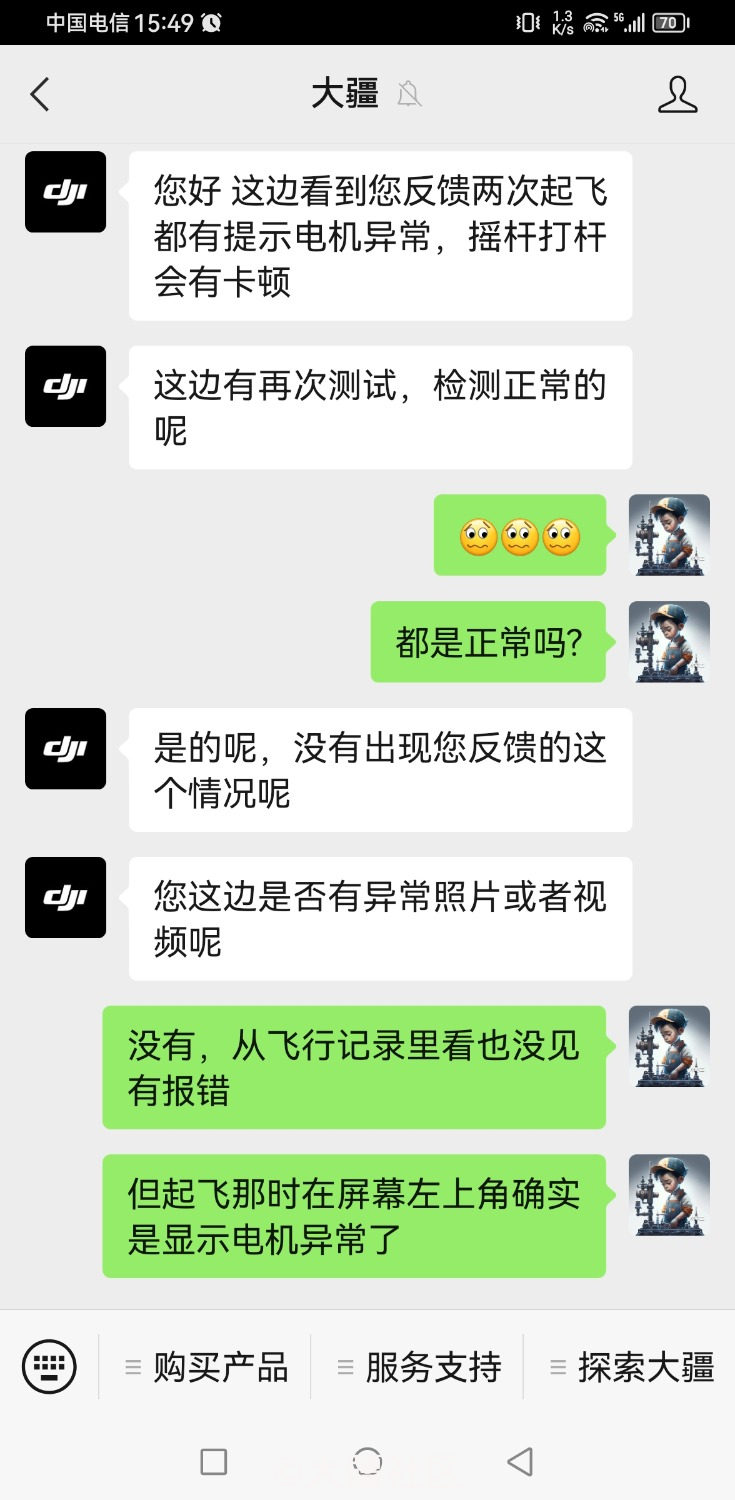
Task: Switch to the keyboard input mode
Action: [49, 1366]
